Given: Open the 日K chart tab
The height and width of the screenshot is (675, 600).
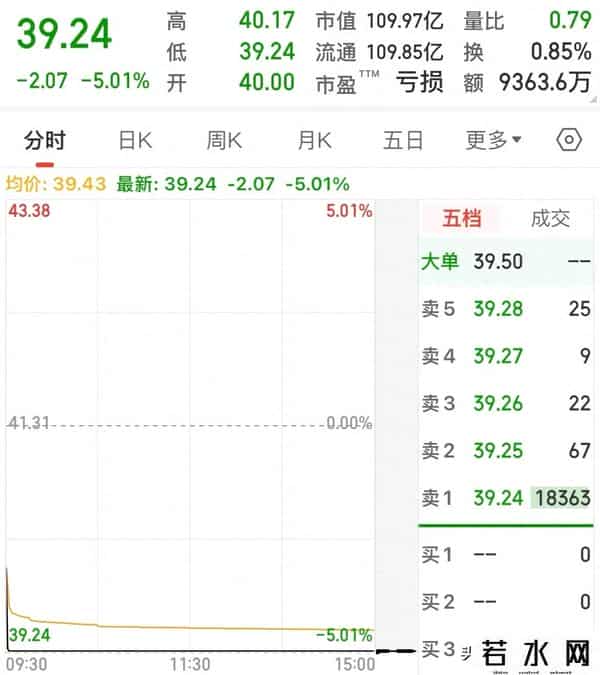Looking at the screenshot, I should point(135,141).
